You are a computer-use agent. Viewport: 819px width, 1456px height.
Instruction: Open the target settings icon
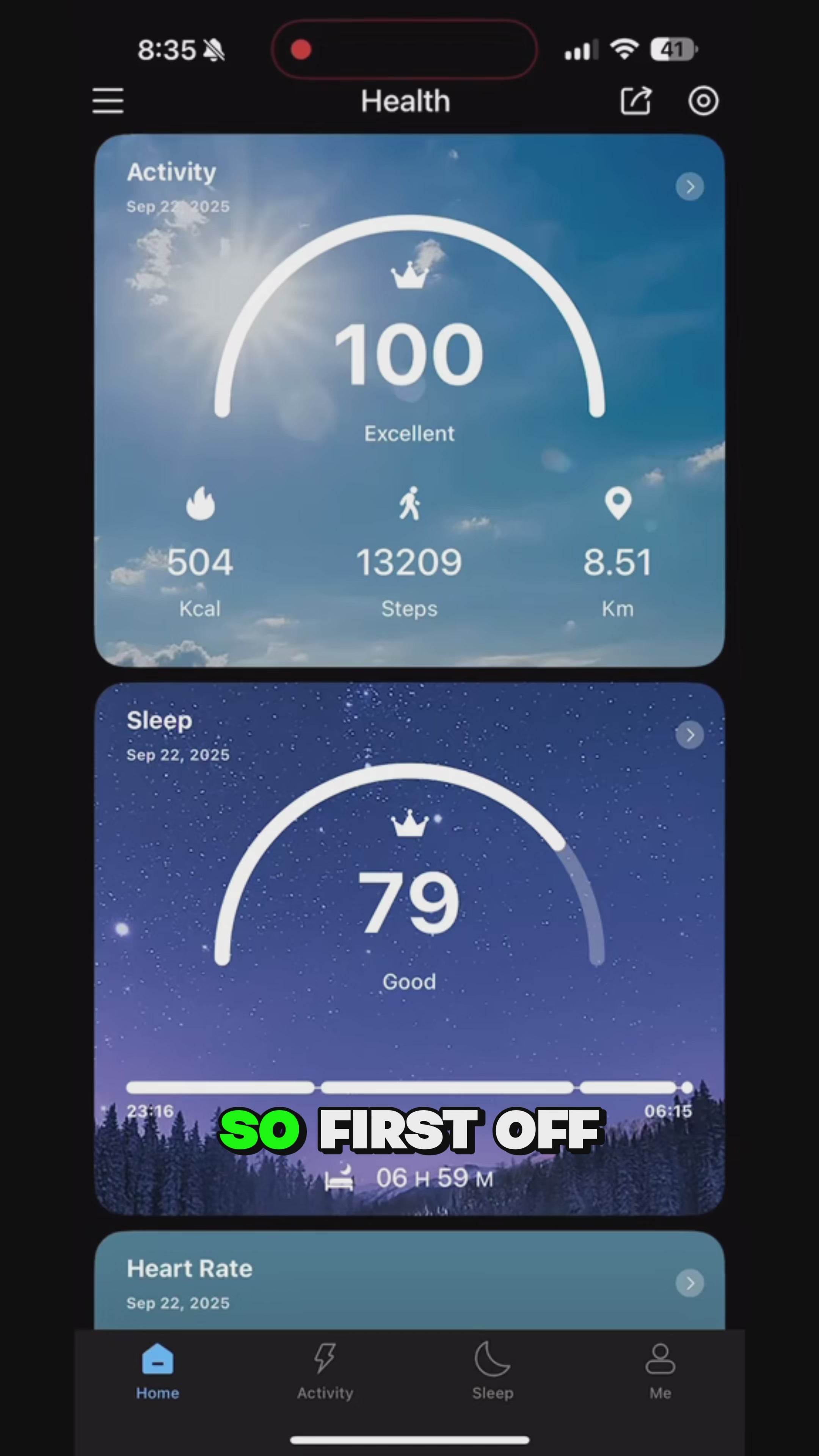pyautogui.click(x=703, y=101)
